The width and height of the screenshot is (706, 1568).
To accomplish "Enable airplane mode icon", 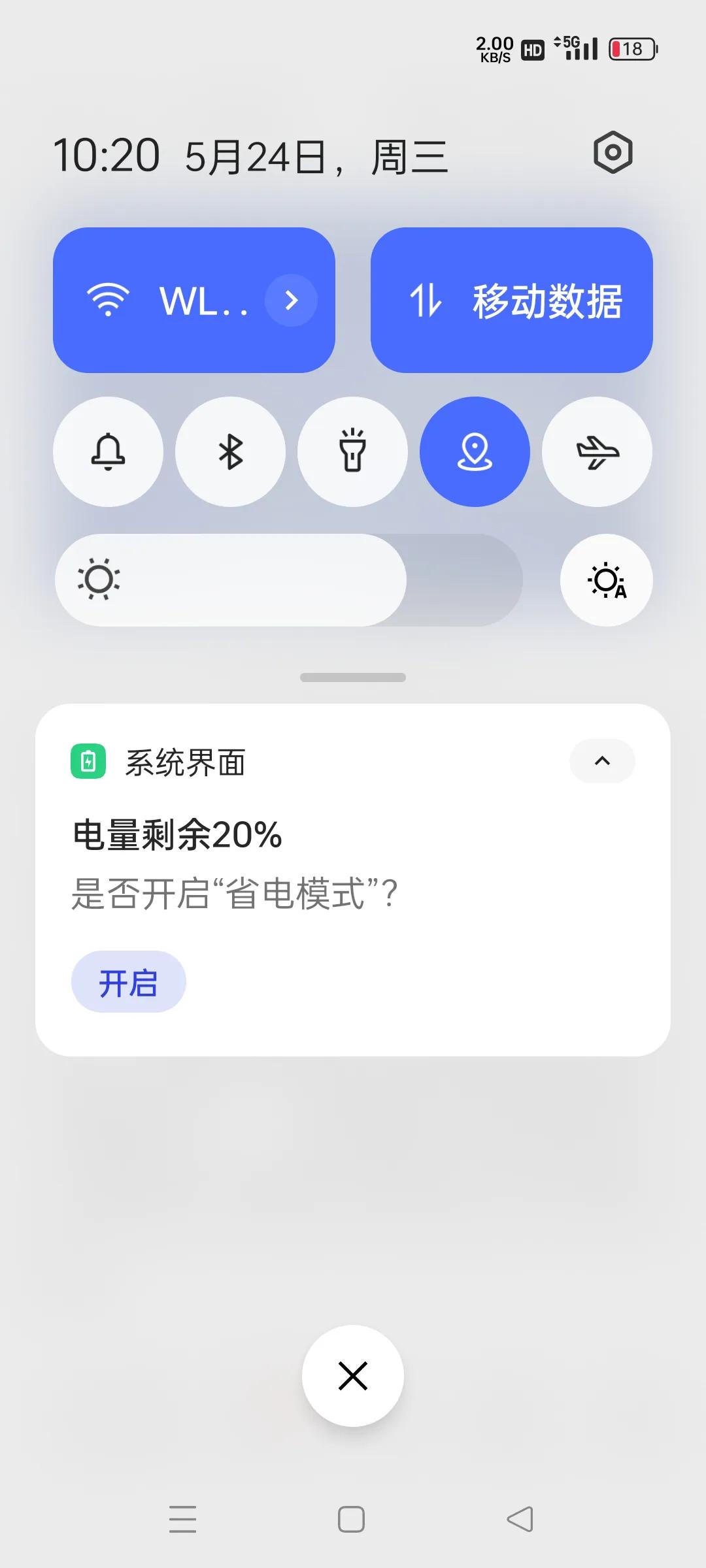I will click(596, 451).
